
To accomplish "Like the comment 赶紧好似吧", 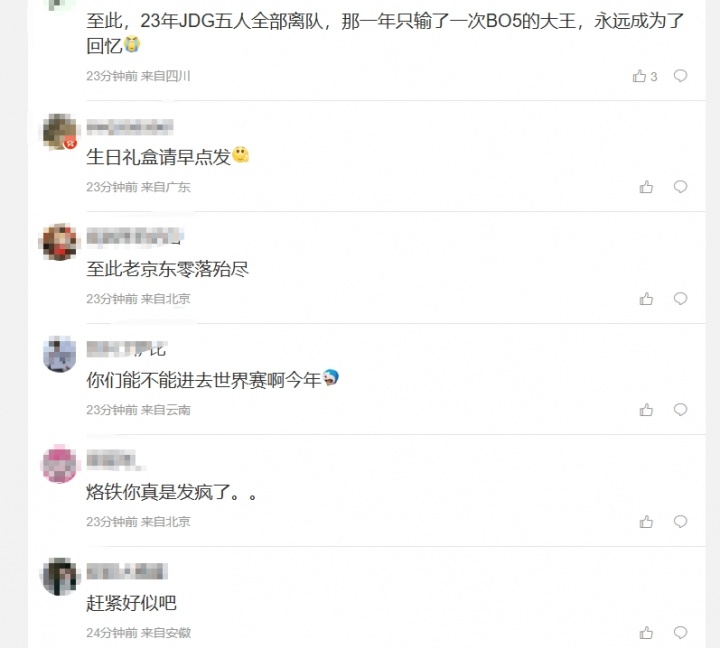I will tap(646, 633).
